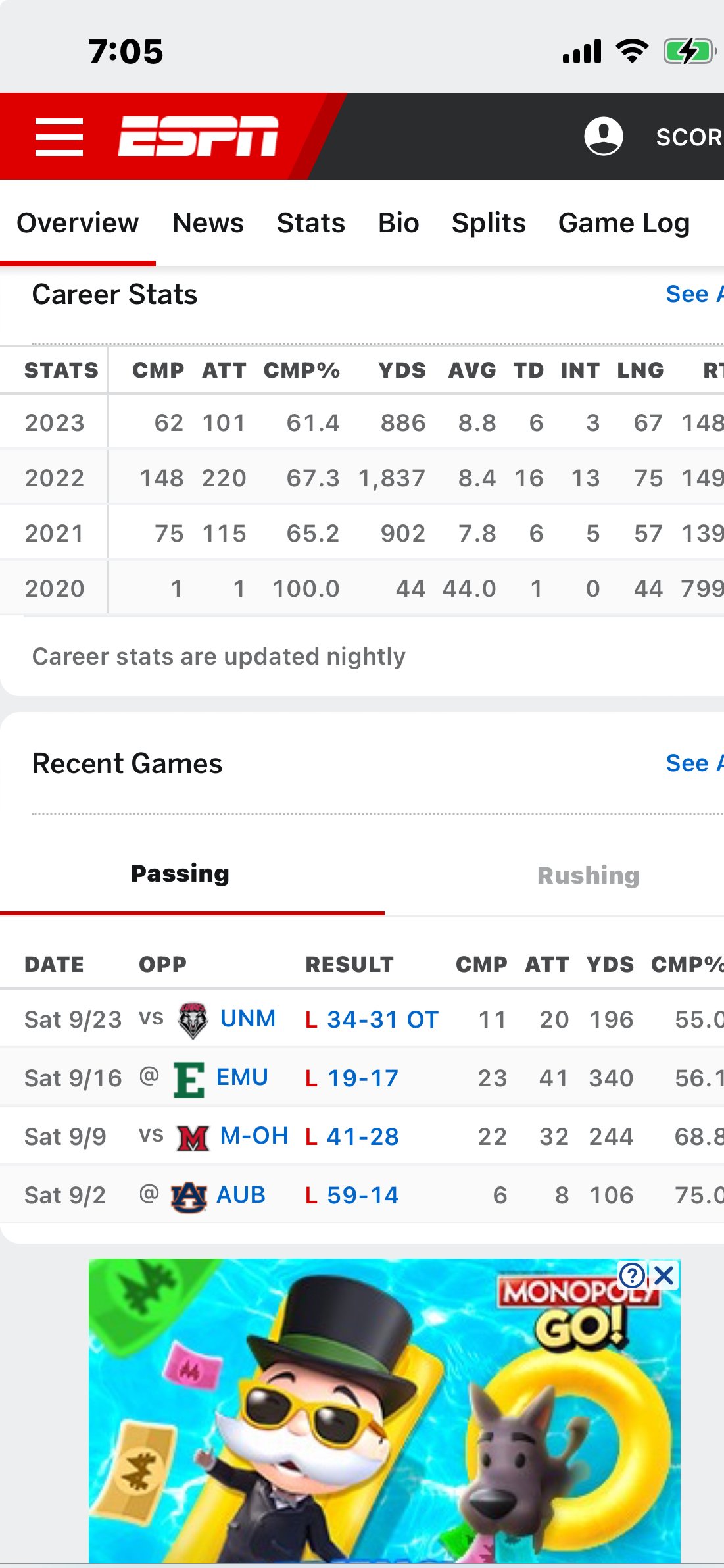Open the M-OH team link
724x1568 pixels.
point(254,1136)
